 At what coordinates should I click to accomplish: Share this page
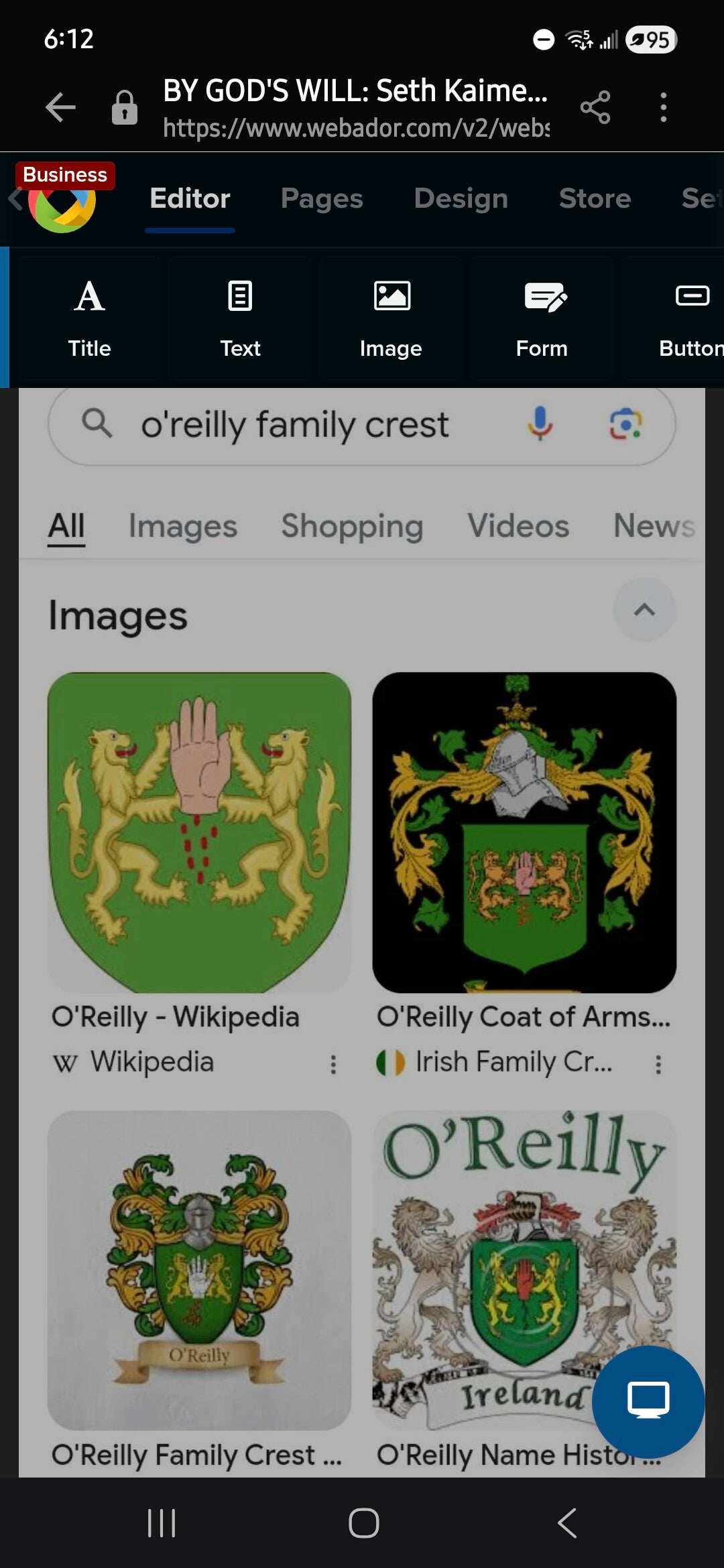tap(595, 107)
